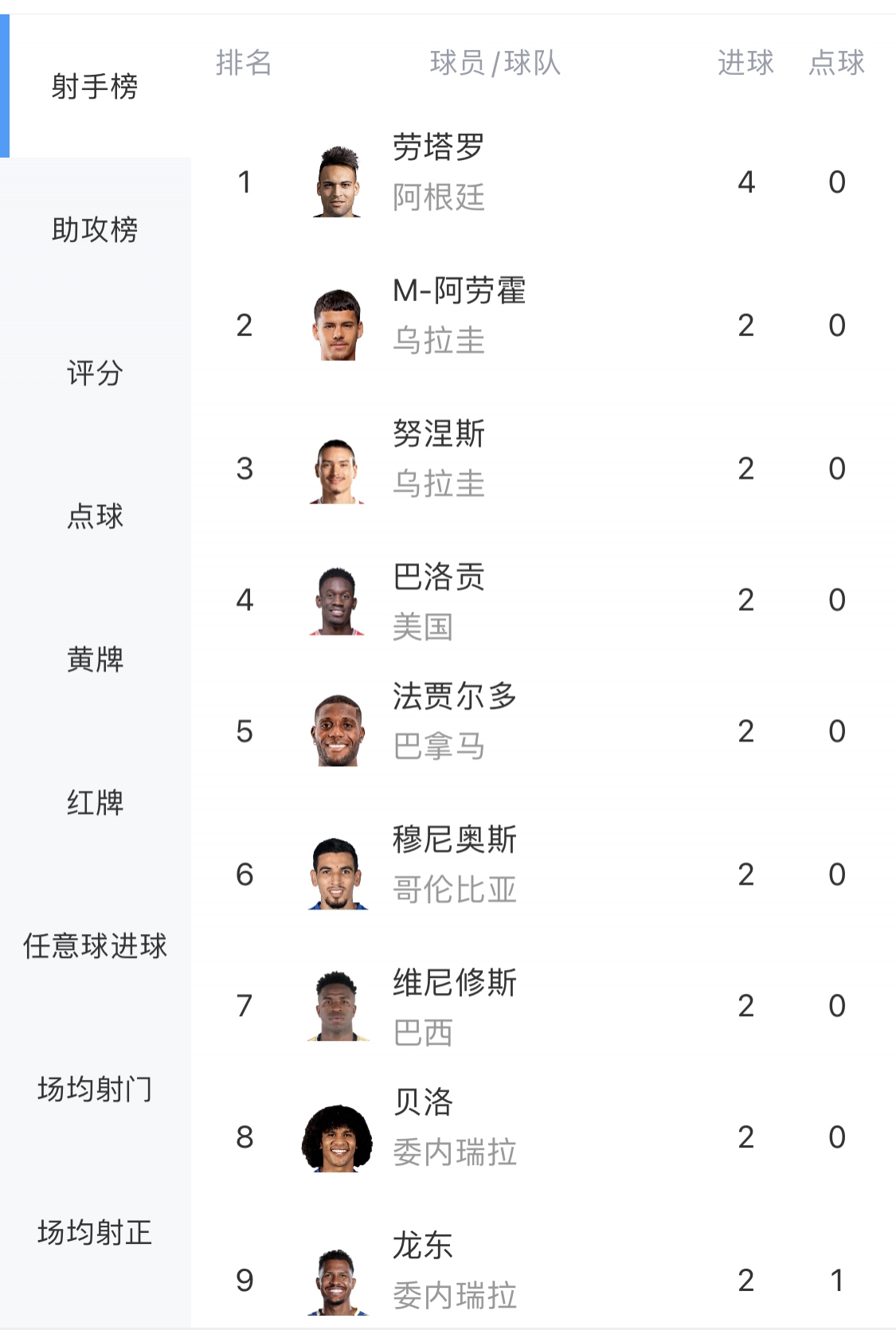Viewport: 896px width, 1330px height.
Task: Open the 点球 ranking in sidebar
Action: tap(95, 516)
